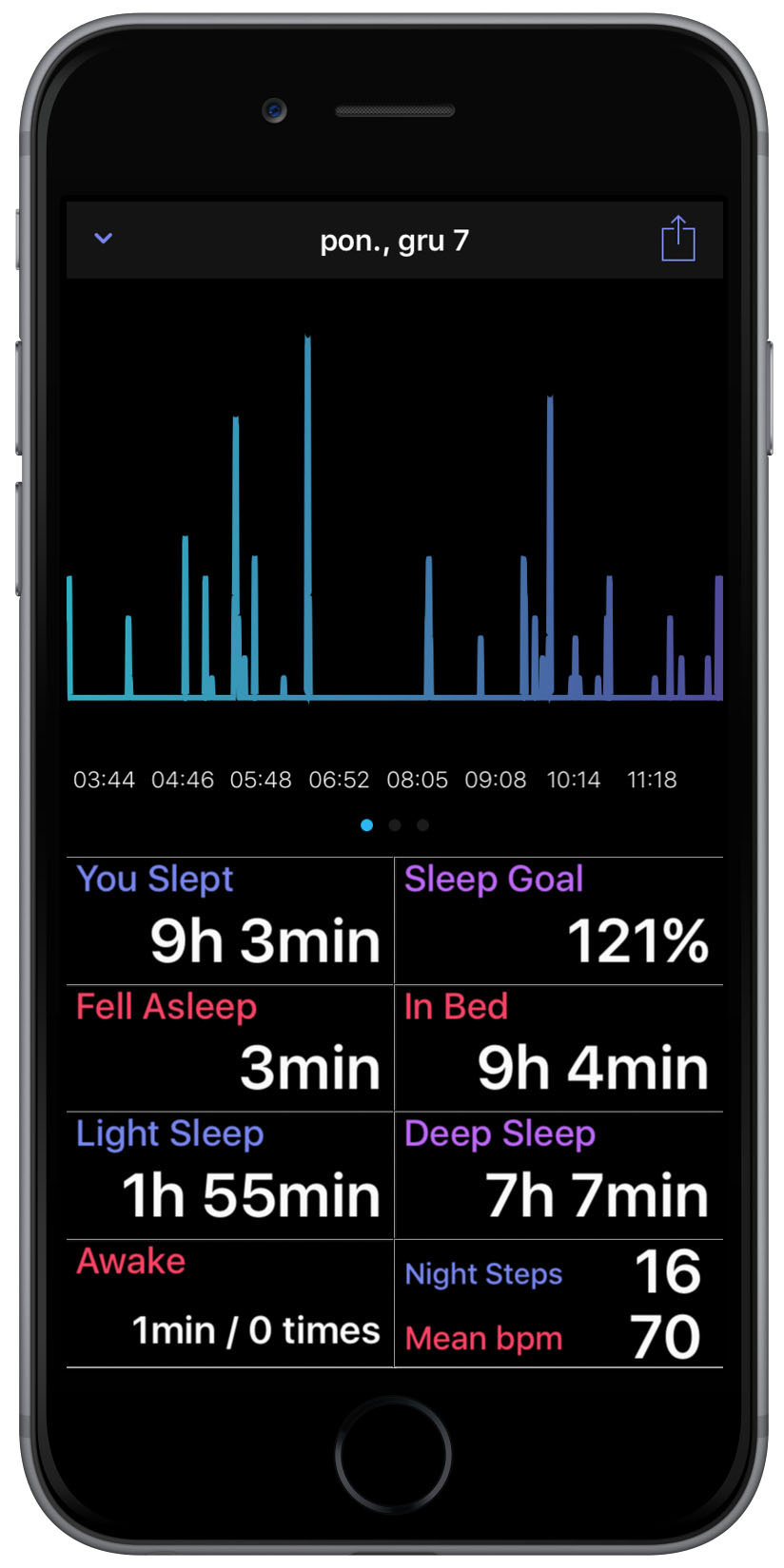Go to the second page indicator dot
This screenshot has height=1568, width=784.
click(x=395, y=825)
